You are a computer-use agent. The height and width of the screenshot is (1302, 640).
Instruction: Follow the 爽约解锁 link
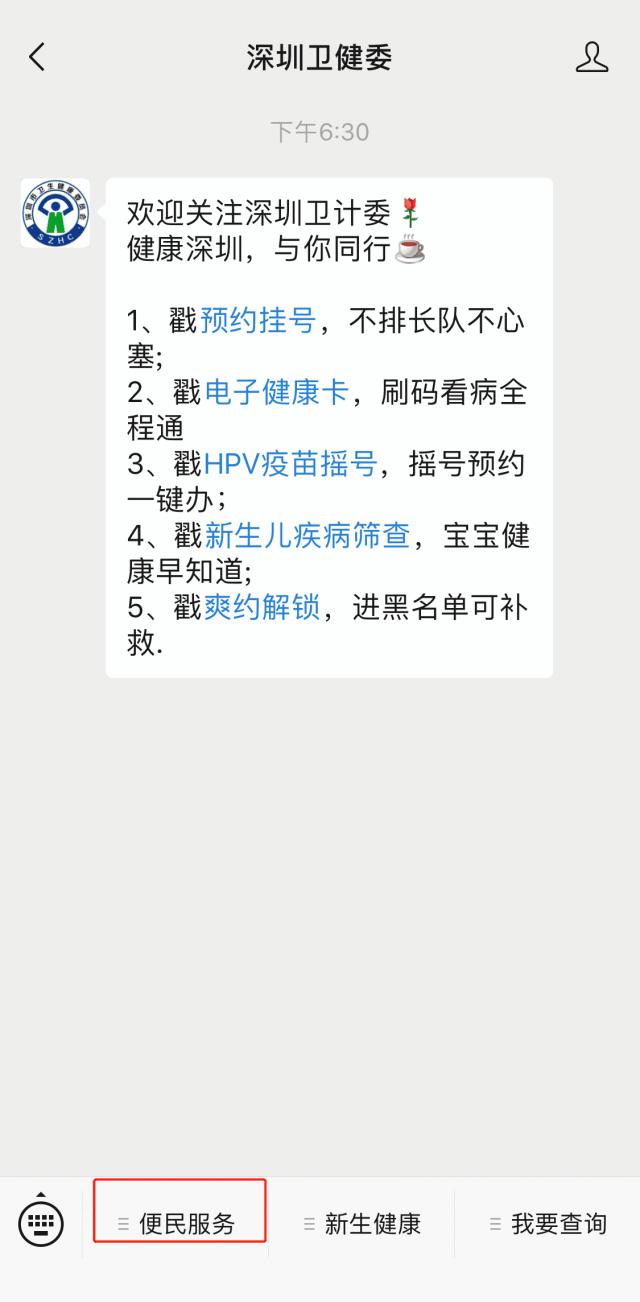tap(262, 607)
